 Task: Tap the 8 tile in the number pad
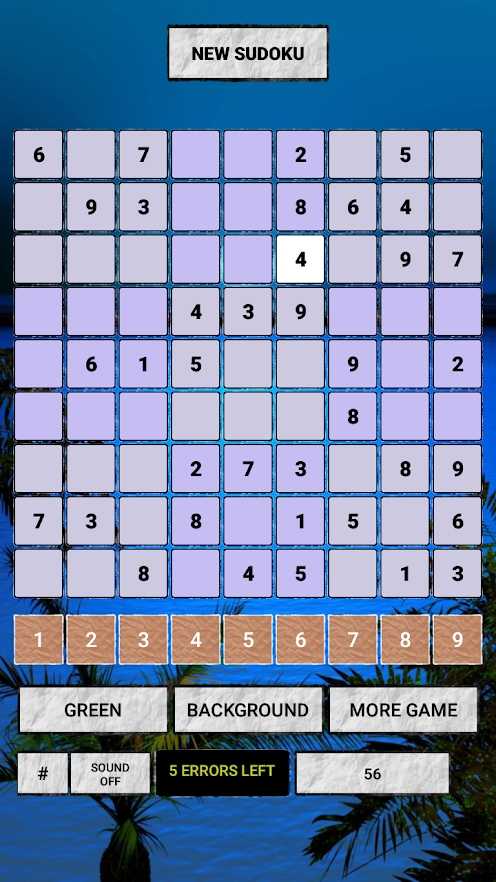(405, 640)
